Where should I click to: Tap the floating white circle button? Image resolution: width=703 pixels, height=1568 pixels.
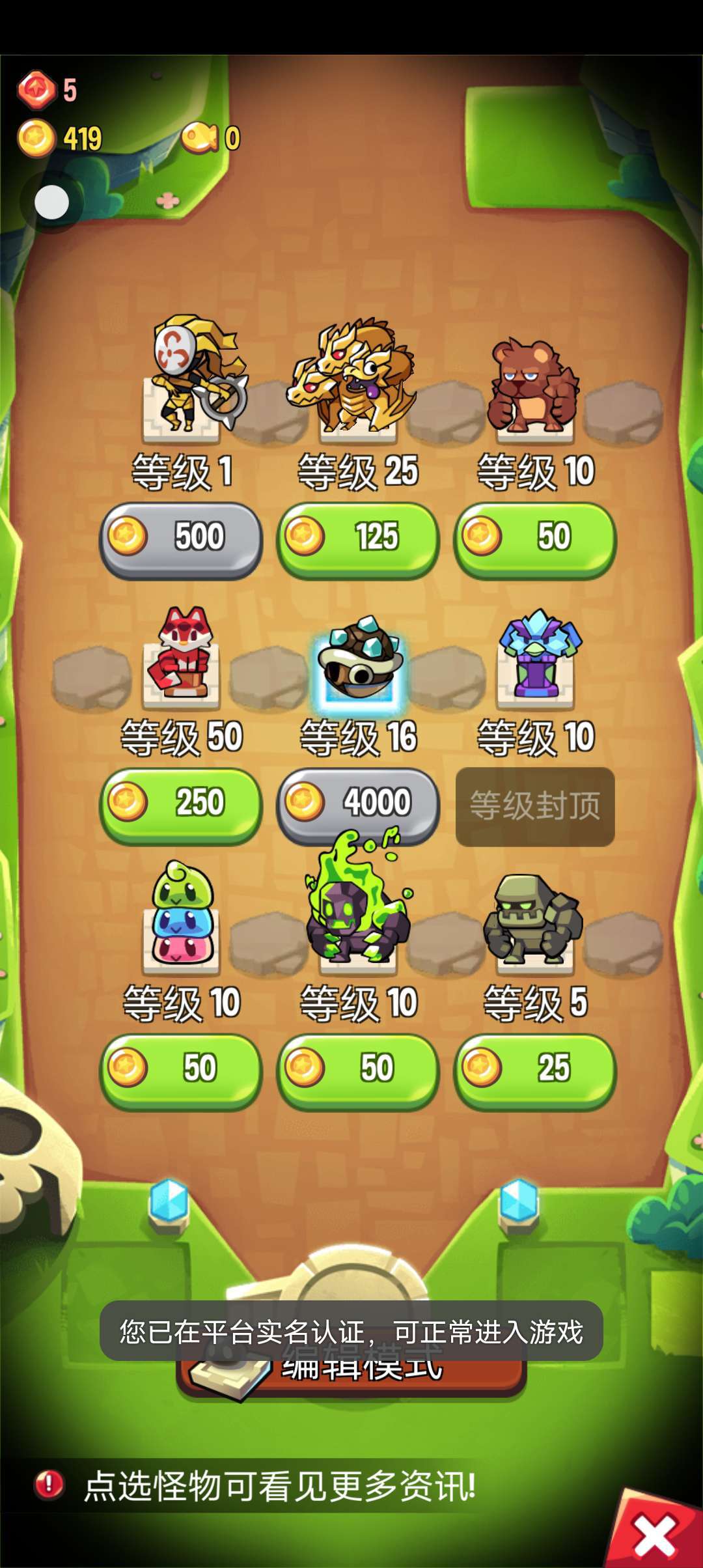[51, 203]
